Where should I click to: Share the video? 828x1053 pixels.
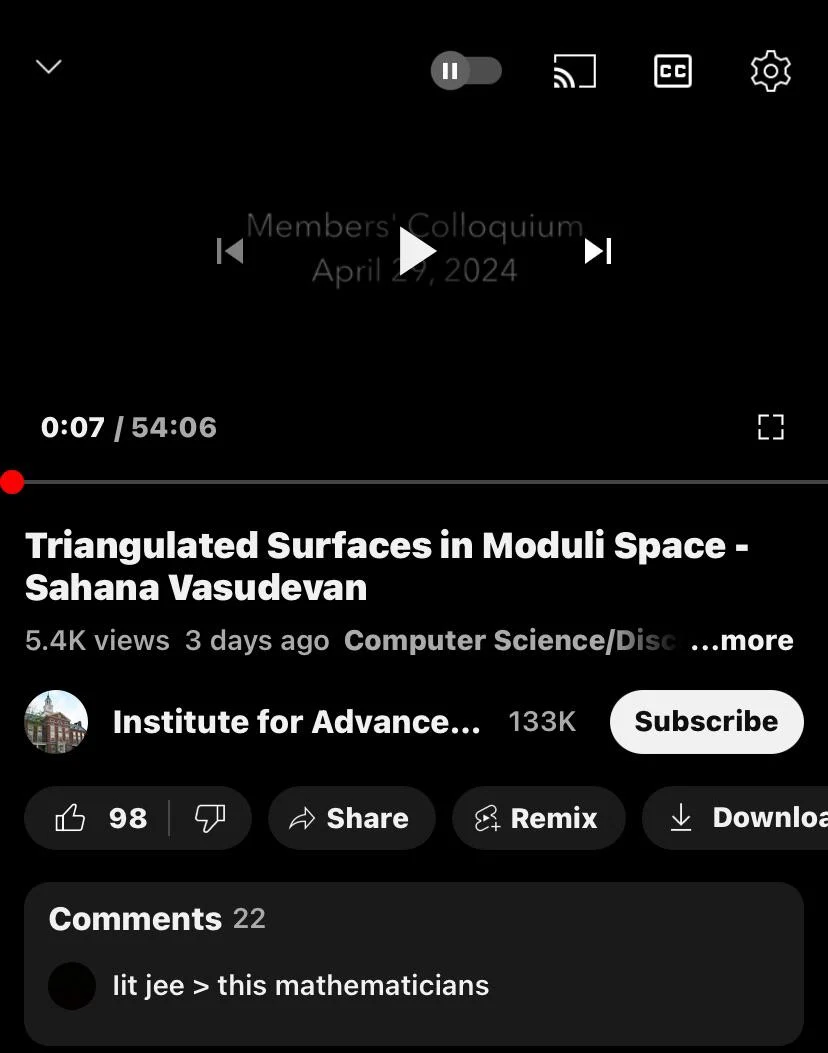coord(350,818)
